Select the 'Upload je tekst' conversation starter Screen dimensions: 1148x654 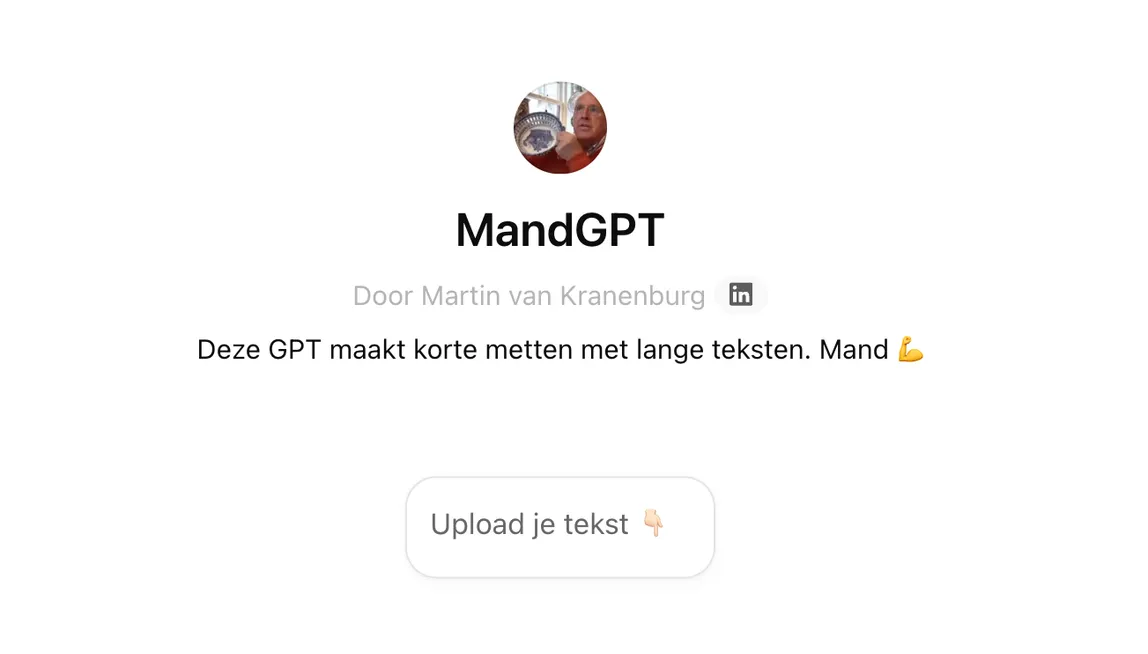pyautogui.click(x=559, y=526)
